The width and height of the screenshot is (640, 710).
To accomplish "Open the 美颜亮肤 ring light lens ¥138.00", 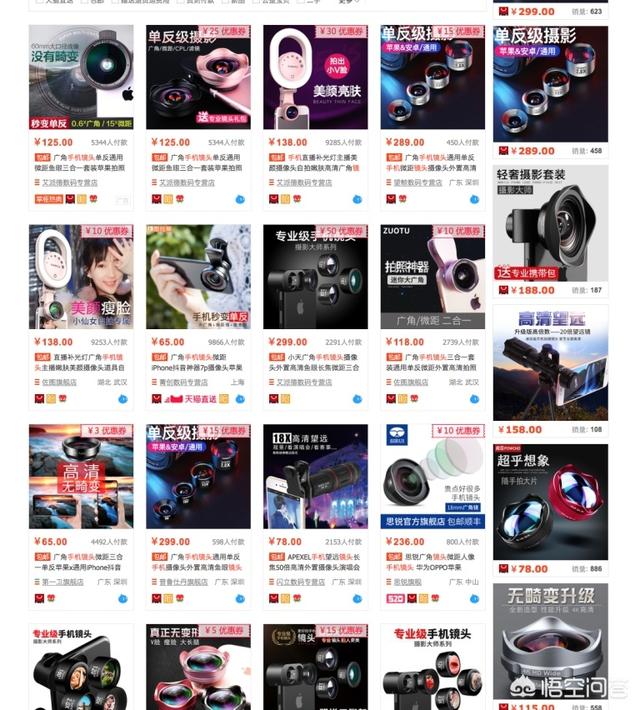I will point(315,77).
